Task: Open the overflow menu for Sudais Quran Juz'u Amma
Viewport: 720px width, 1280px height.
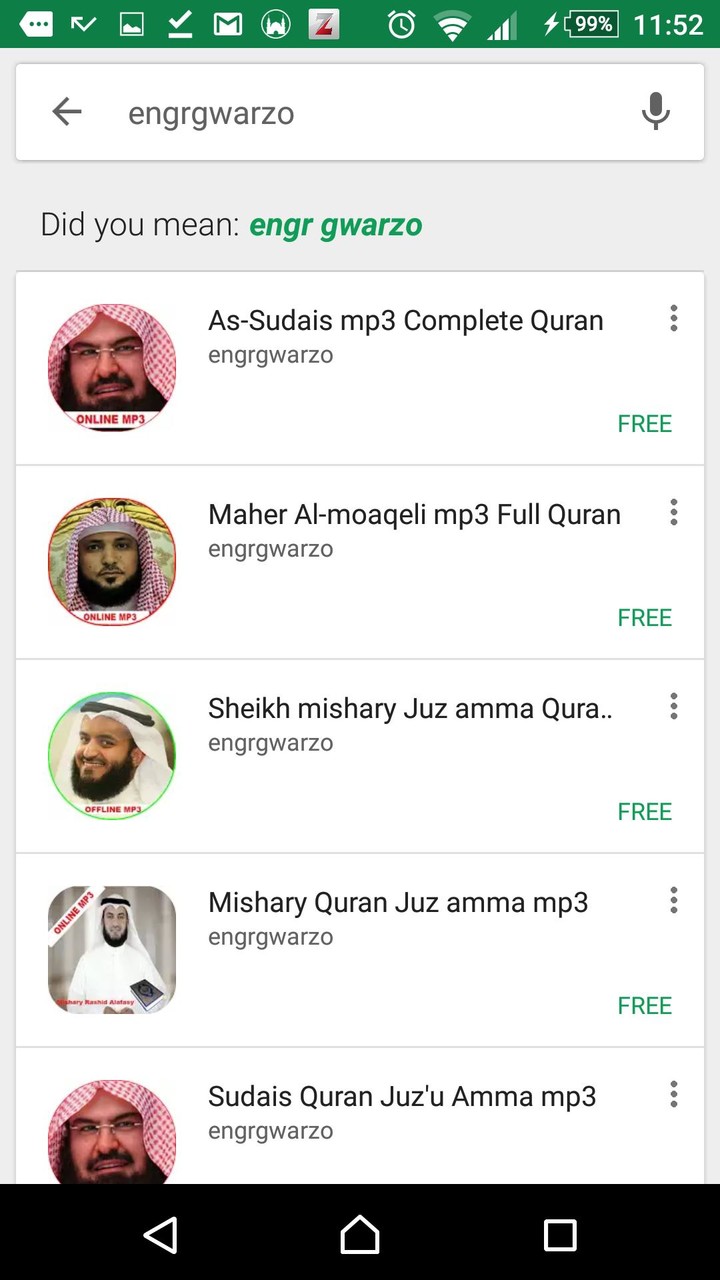Action: pyautogui.click(x=673, y=1094)
